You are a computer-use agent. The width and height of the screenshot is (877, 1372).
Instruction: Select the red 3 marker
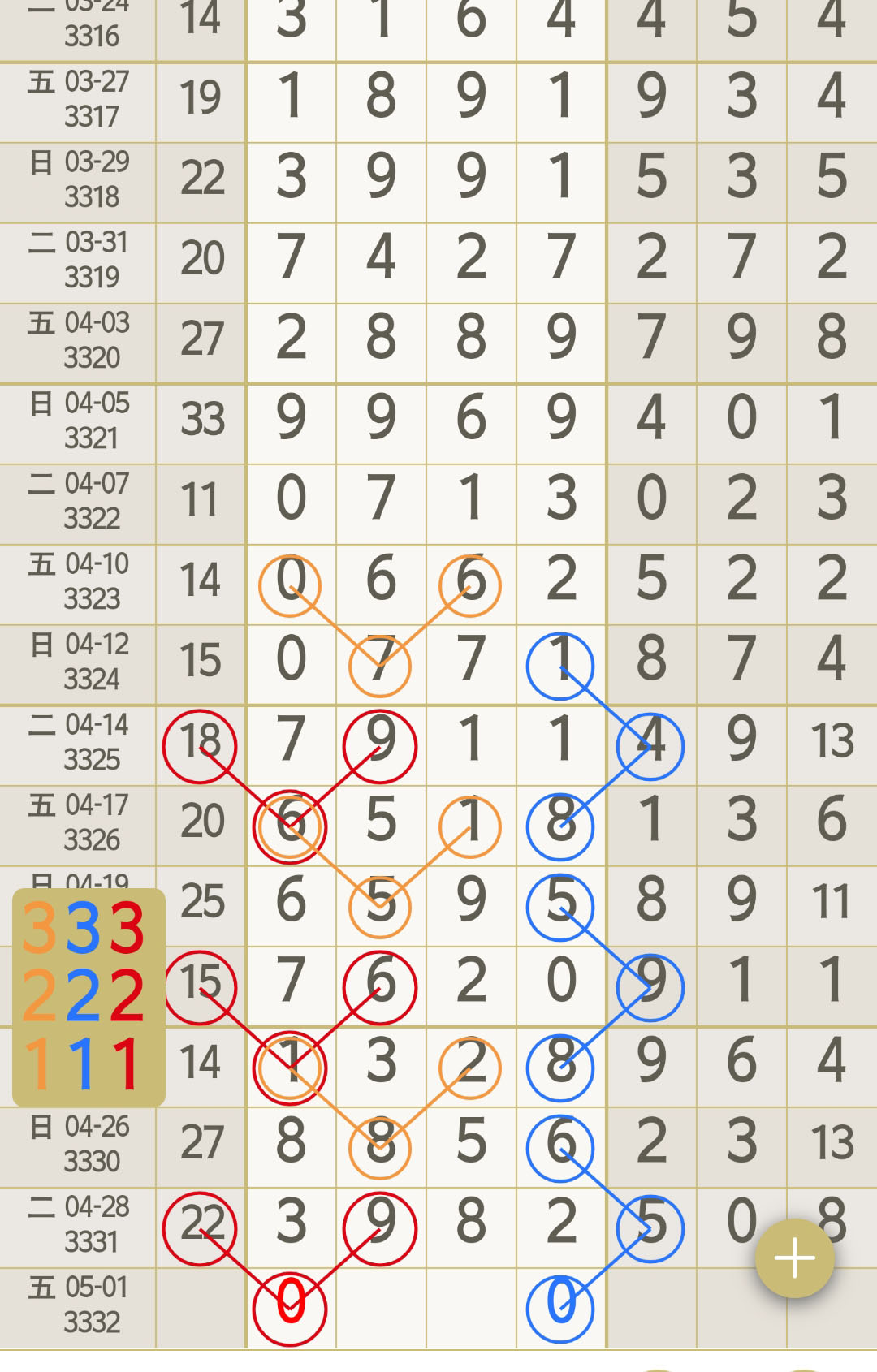[x=126, y=927]
